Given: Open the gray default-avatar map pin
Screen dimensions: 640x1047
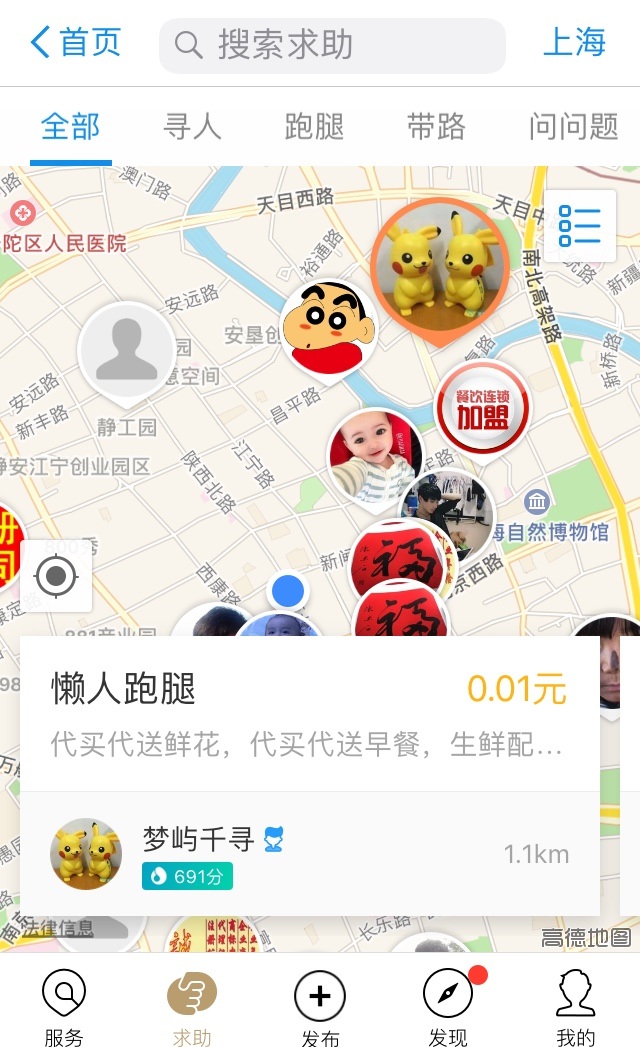Looking at the screenshot, I should coord(126,348).
